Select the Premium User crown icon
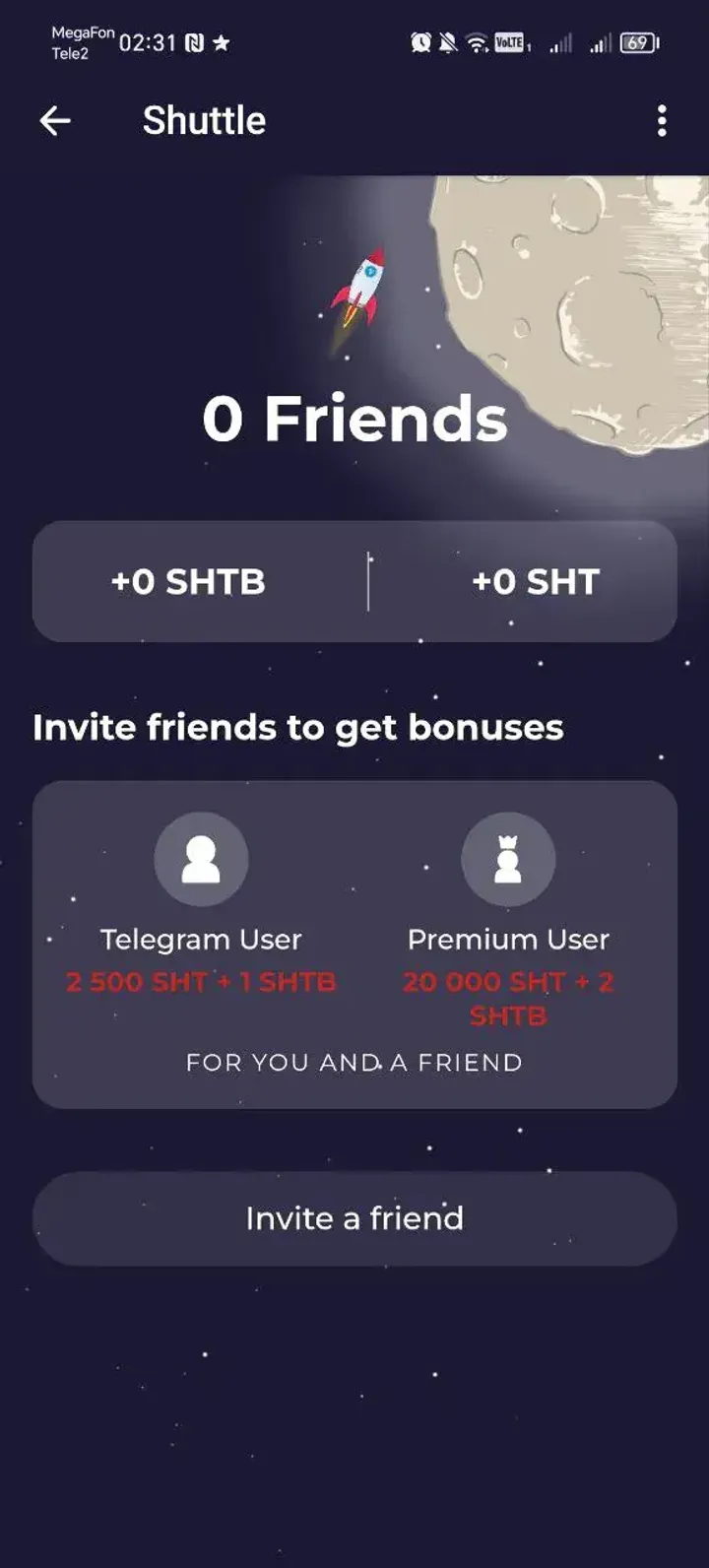The height and width of the screenshot is (1568, 709). pyautogui.click(x=508, y=859)
